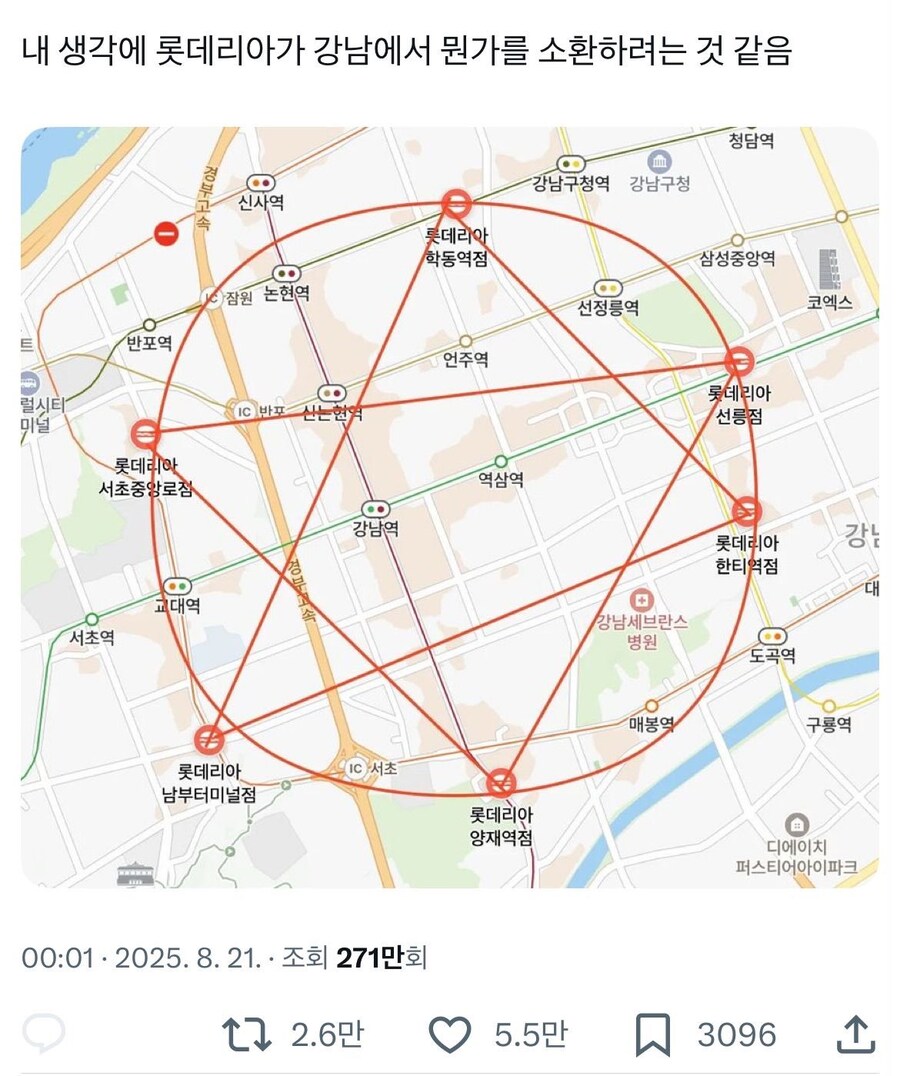Retweet this post with 2.6만 retweets

246,1034
